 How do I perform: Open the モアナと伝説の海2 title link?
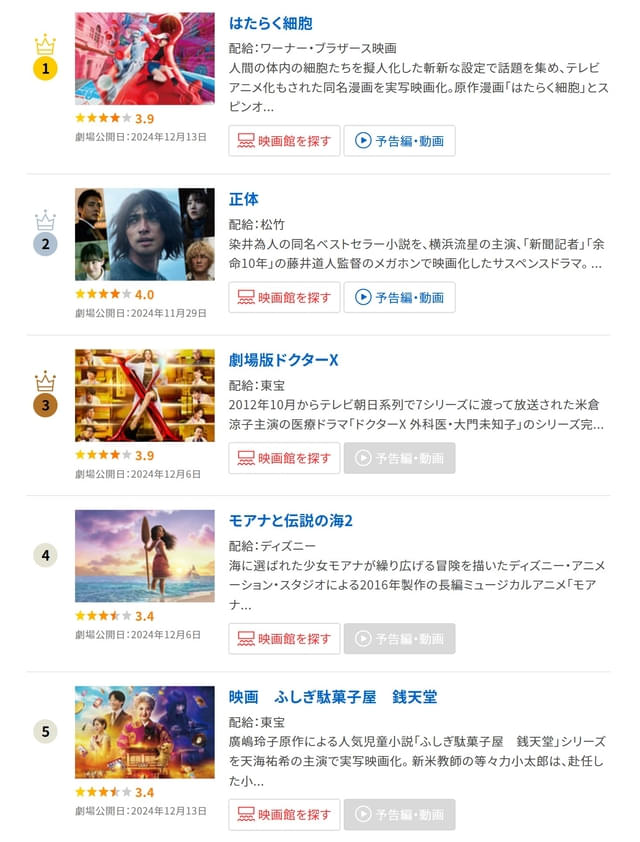[291, 521]
